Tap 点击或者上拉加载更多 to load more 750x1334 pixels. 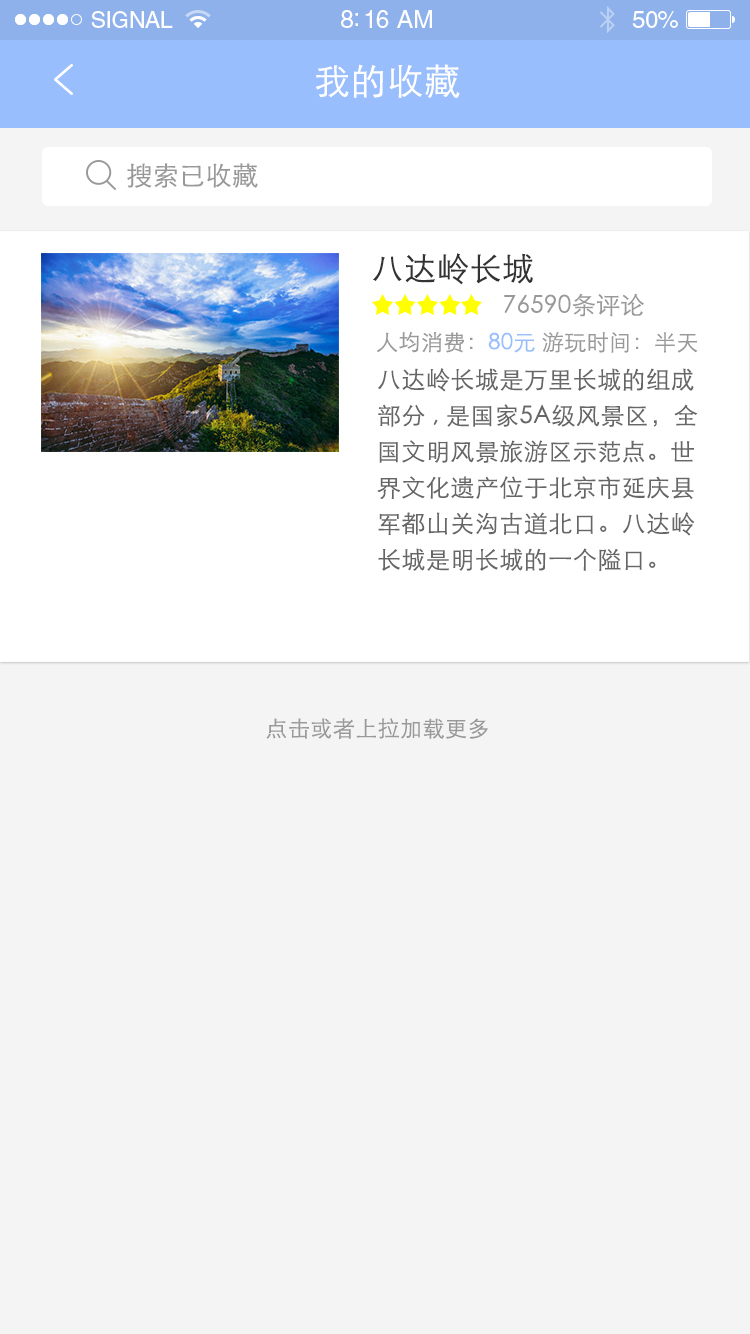click(376, 729)
